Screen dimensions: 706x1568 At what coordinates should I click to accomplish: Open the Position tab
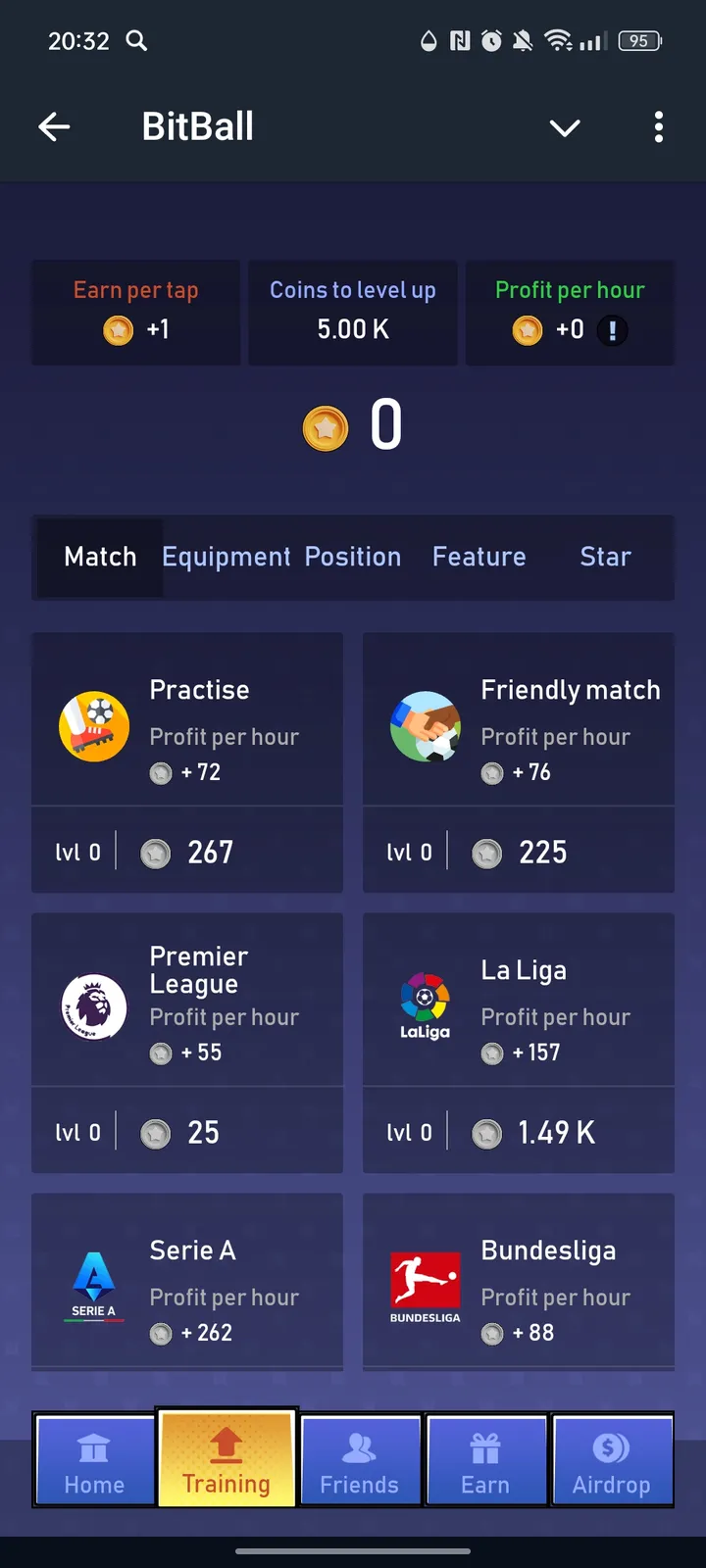[353, 557]
